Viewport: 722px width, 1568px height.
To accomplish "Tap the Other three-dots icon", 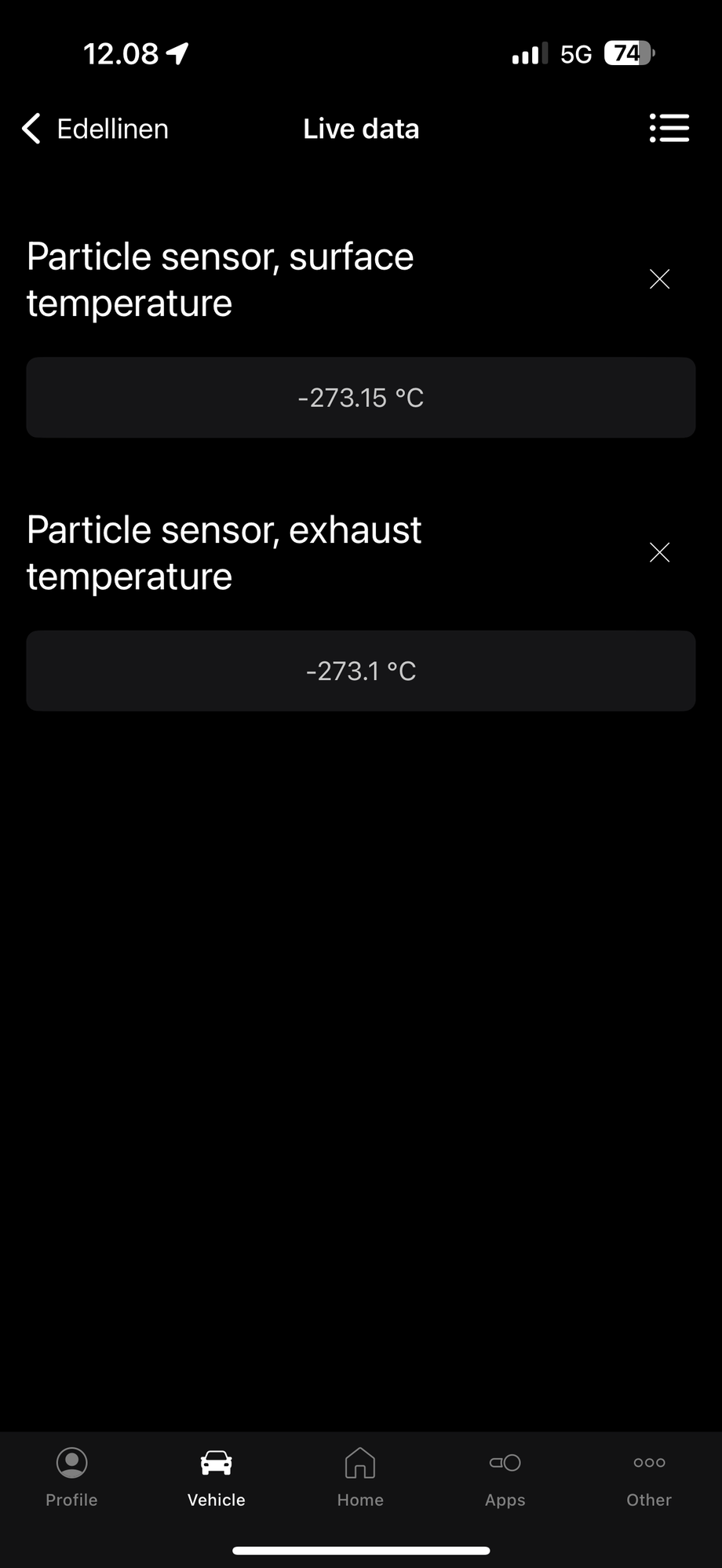I will pyautogui.click(x=649, y=1462).
